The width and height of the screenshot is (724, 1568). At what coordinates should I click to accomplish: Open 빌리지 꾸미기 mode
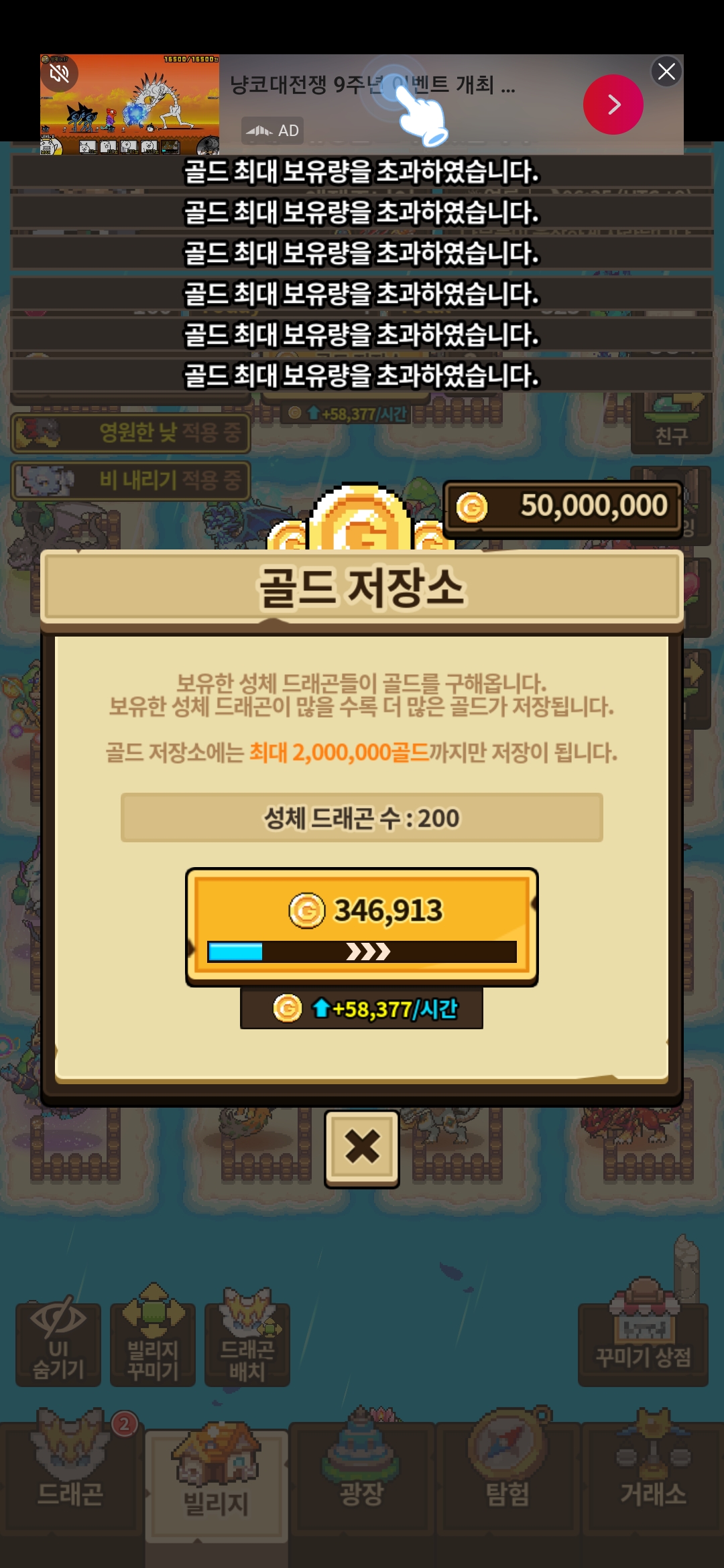point(153,1344)
